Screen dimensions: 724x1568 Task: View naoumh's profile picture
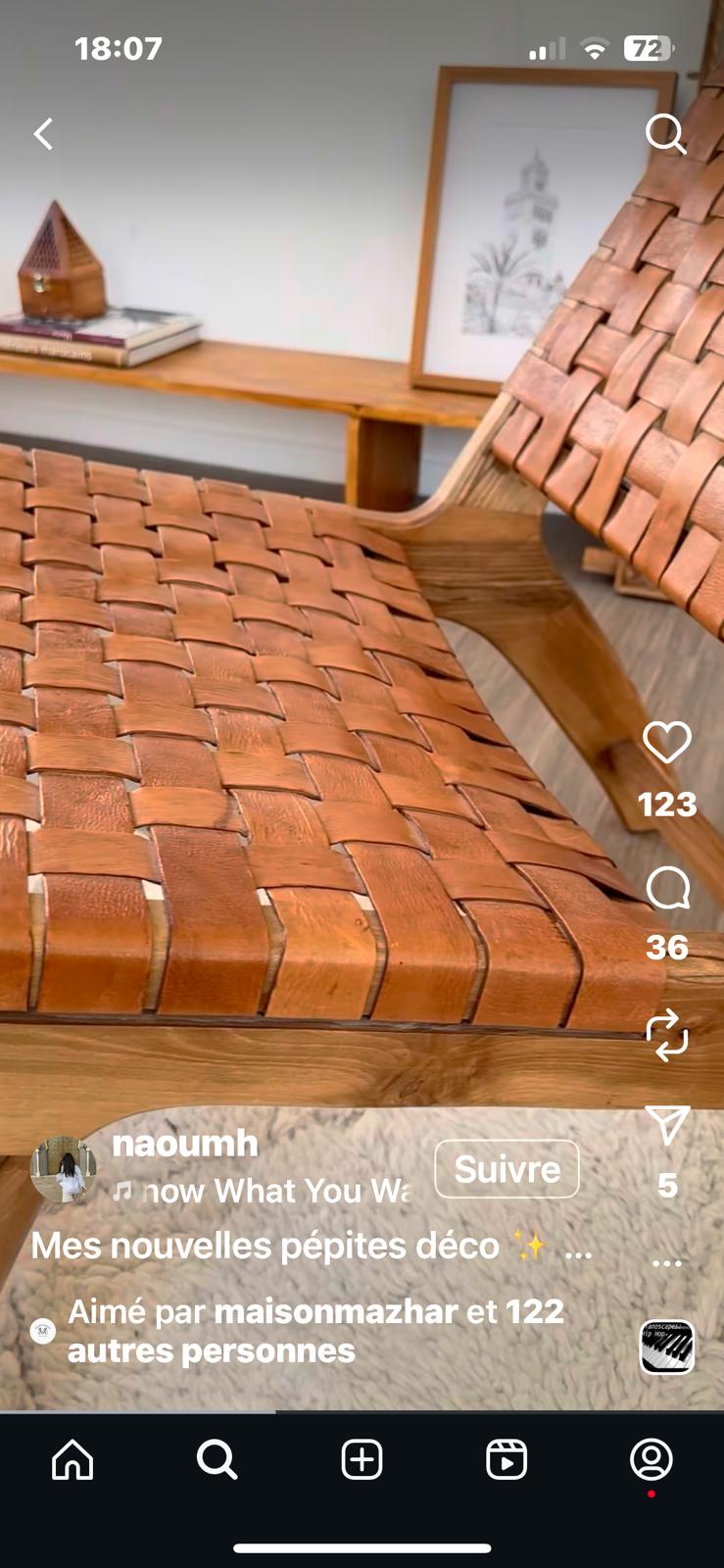64,1169
